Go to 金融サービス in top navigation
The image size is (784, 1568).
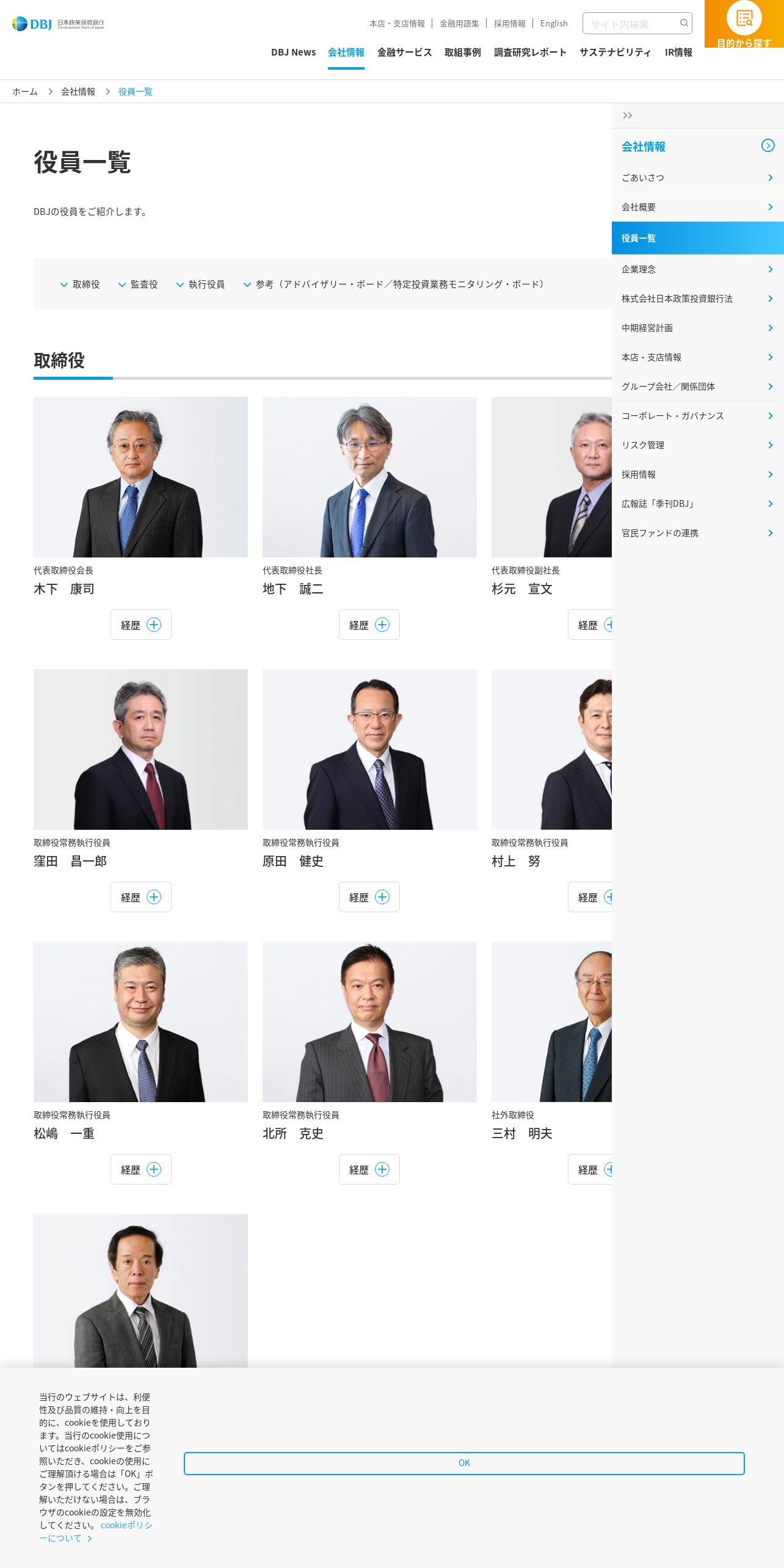404,53
